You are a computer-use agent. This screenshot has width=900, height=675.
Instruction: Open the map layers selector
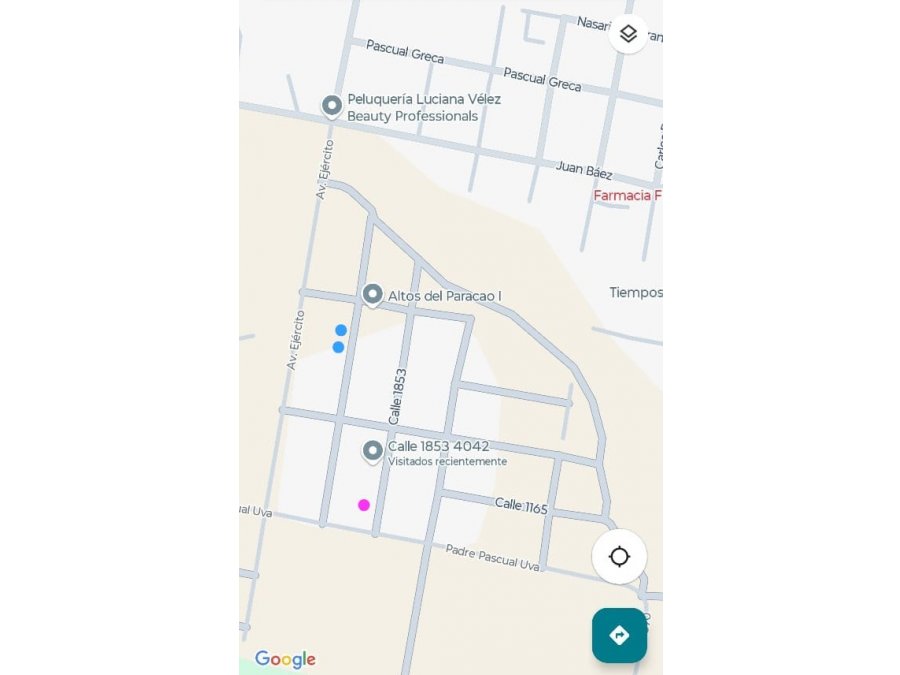(627, 34)
